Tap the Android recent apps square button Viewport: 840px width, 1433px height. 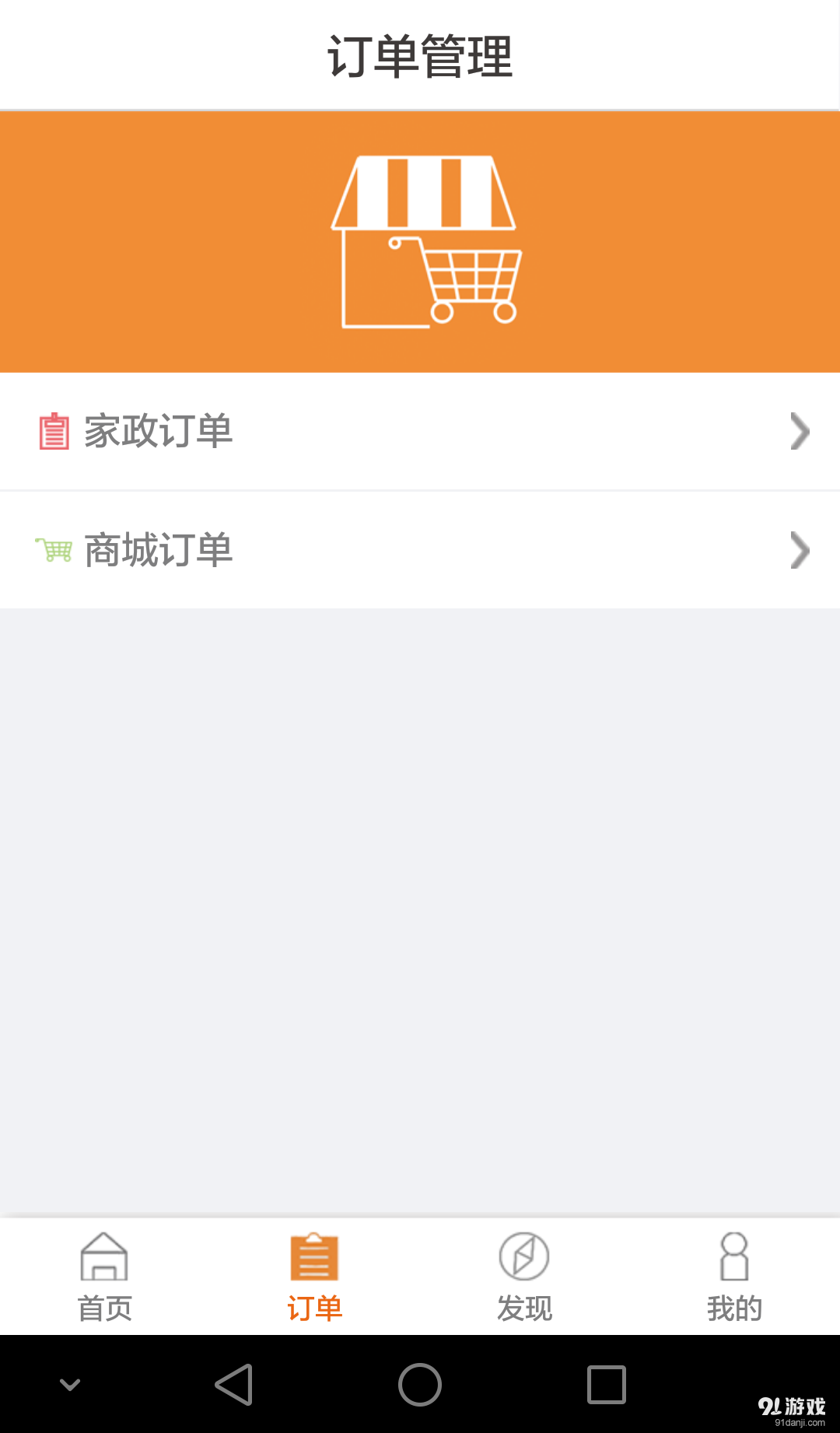[605, 1385]
